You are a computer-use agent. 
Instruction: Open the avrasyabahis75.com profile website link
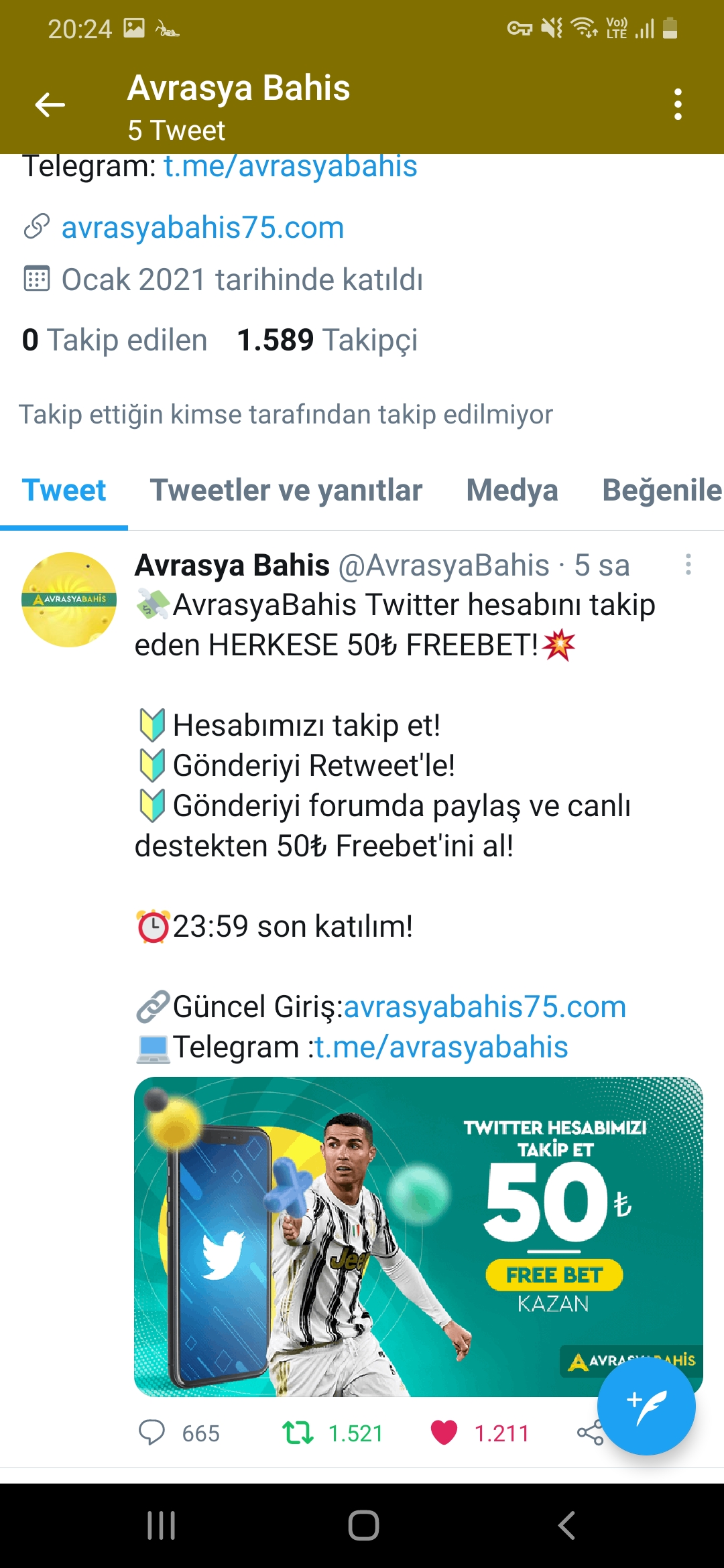[x=202, y=228]
